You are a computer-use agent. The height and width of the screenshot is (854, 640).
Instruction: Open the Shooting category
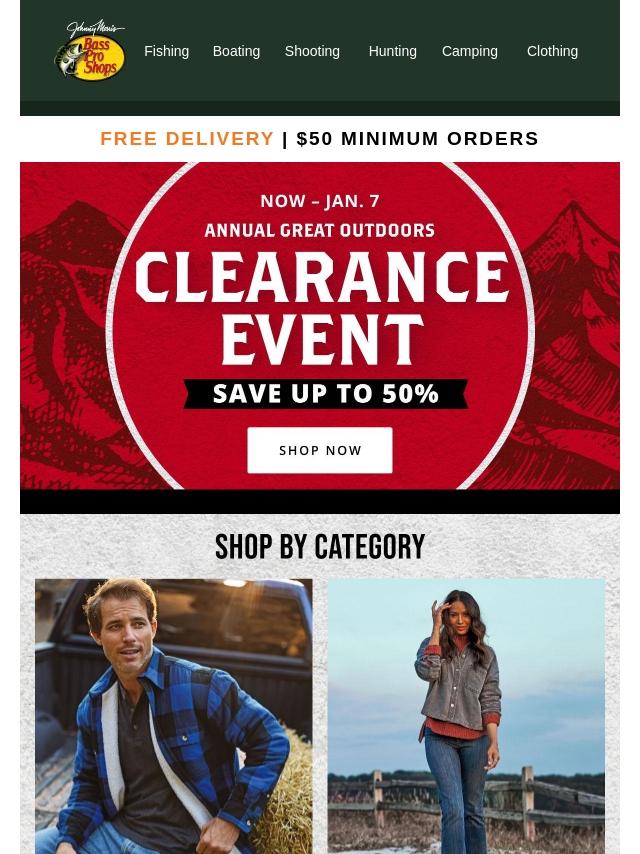[312, 51]
